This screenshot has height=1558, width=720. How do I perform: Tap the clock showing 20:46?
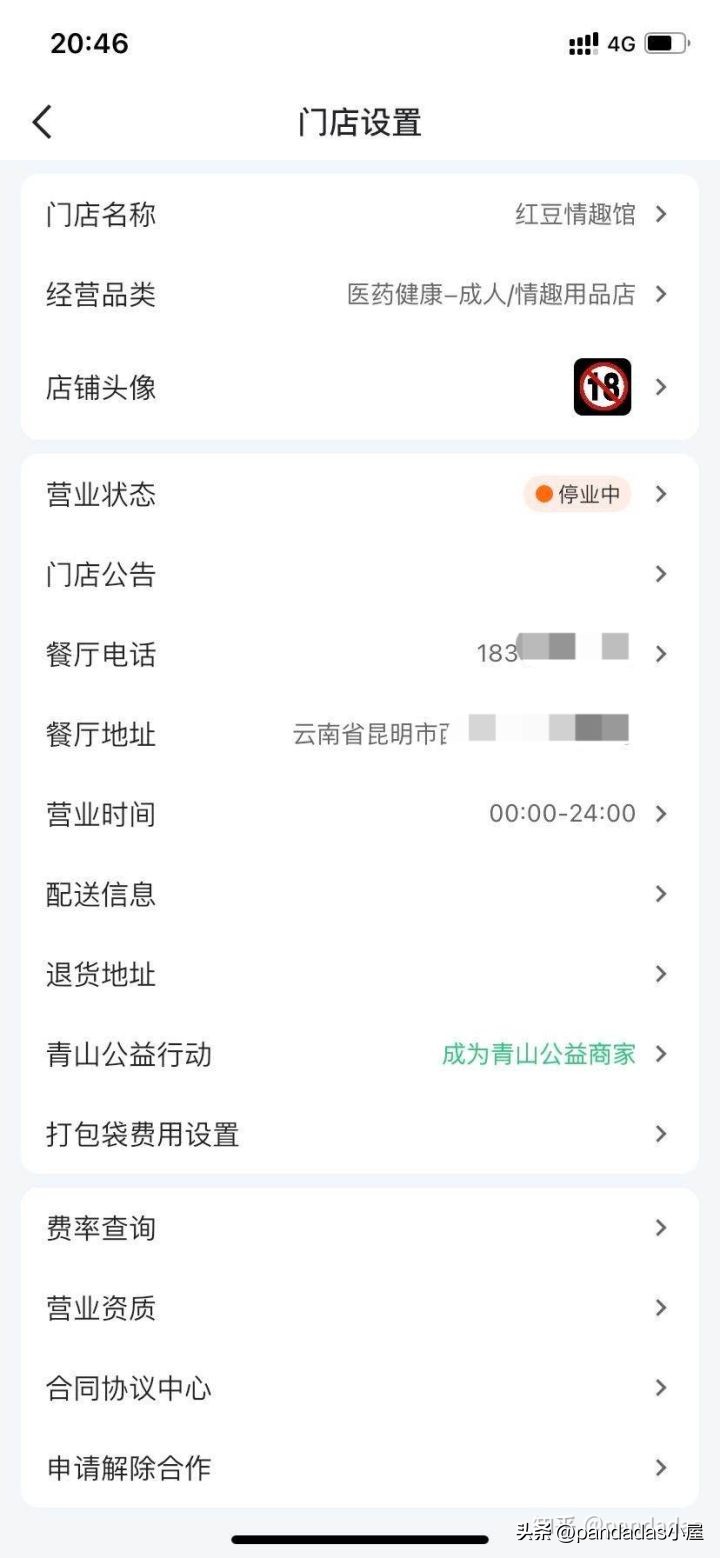pyautogui.click(x=89, y=43)
